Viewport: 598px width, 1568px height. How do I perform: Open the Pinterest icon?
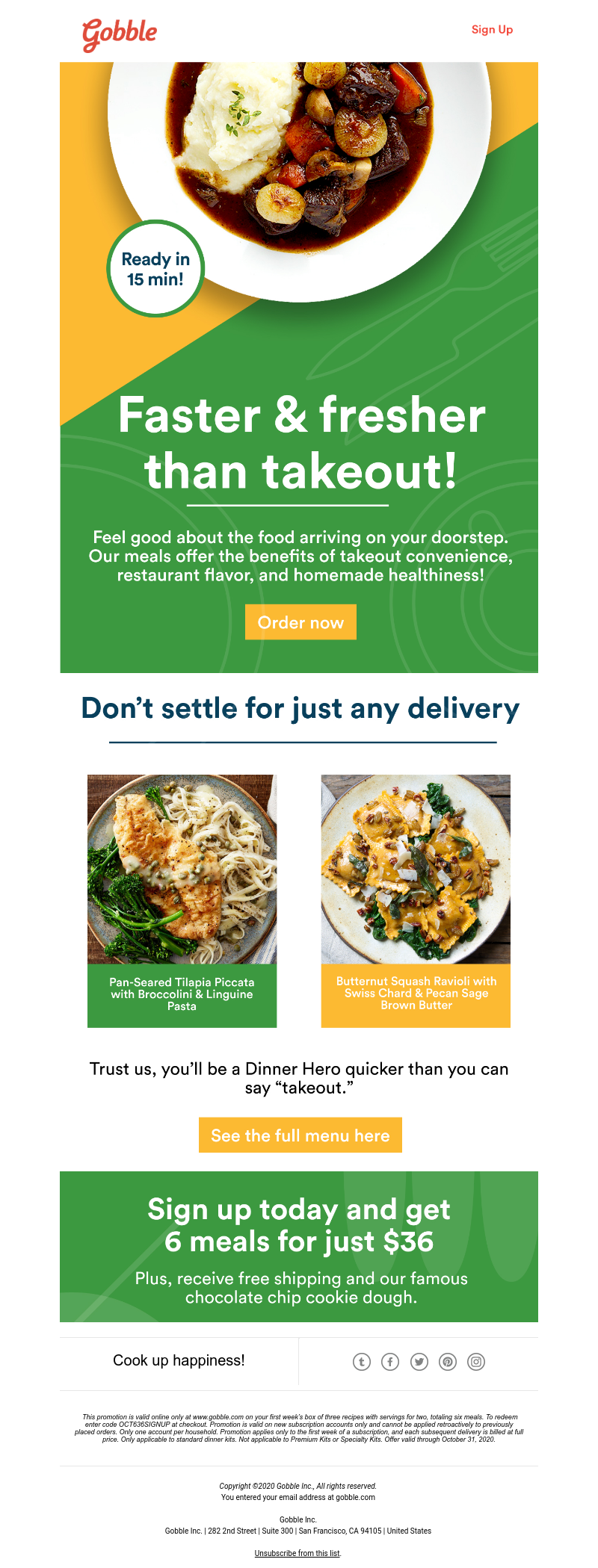point(448,1362)
